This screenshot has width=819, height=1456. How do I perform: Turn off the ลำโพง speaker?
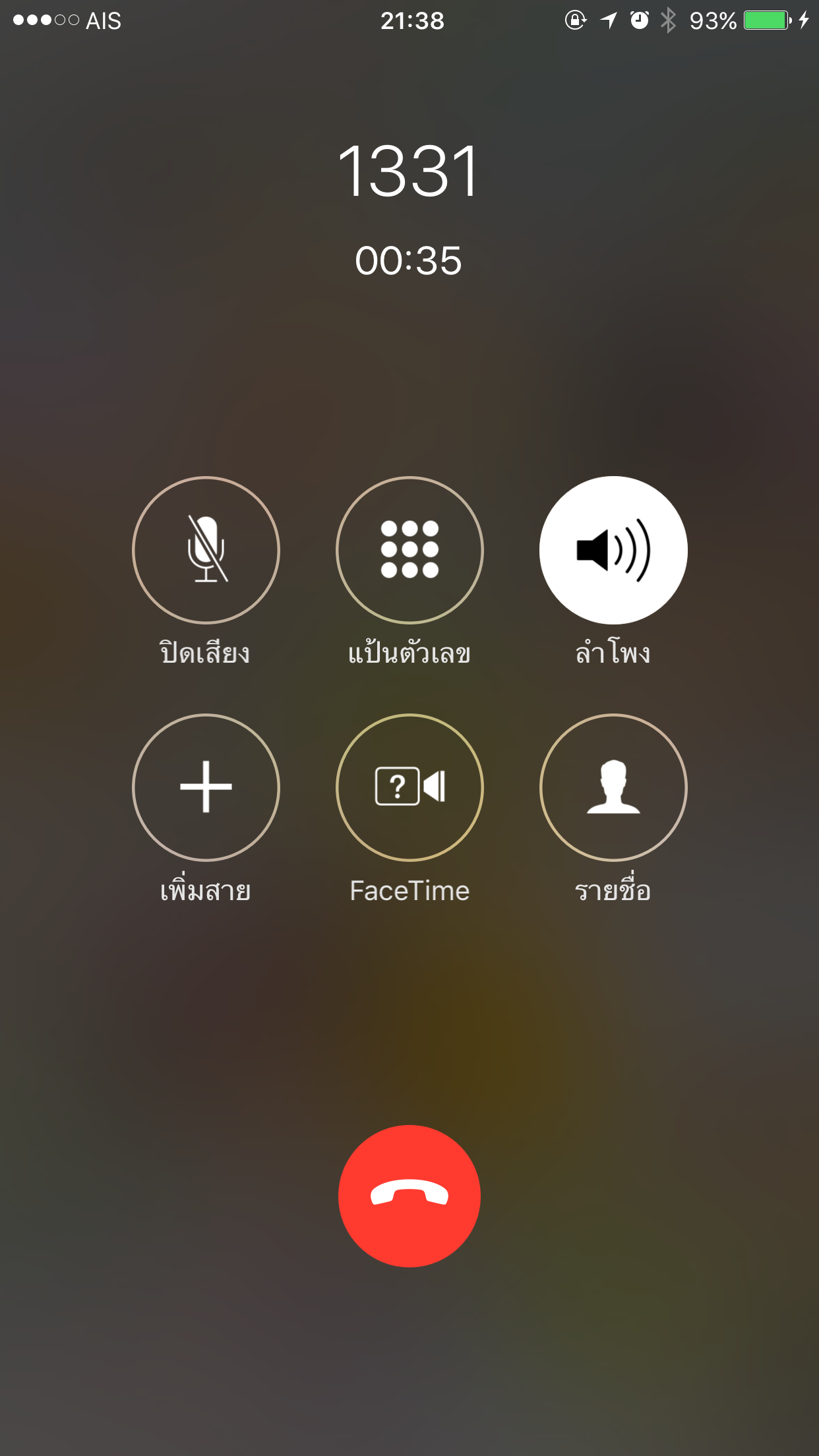point(613,550)
